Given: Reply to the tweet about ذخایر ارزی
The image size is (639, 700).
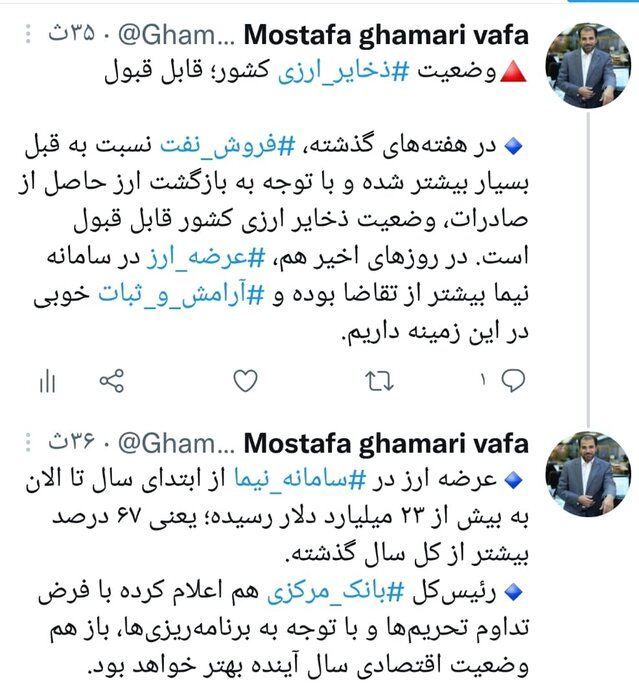Looking at the screenshot, I should tap(512, 380).
